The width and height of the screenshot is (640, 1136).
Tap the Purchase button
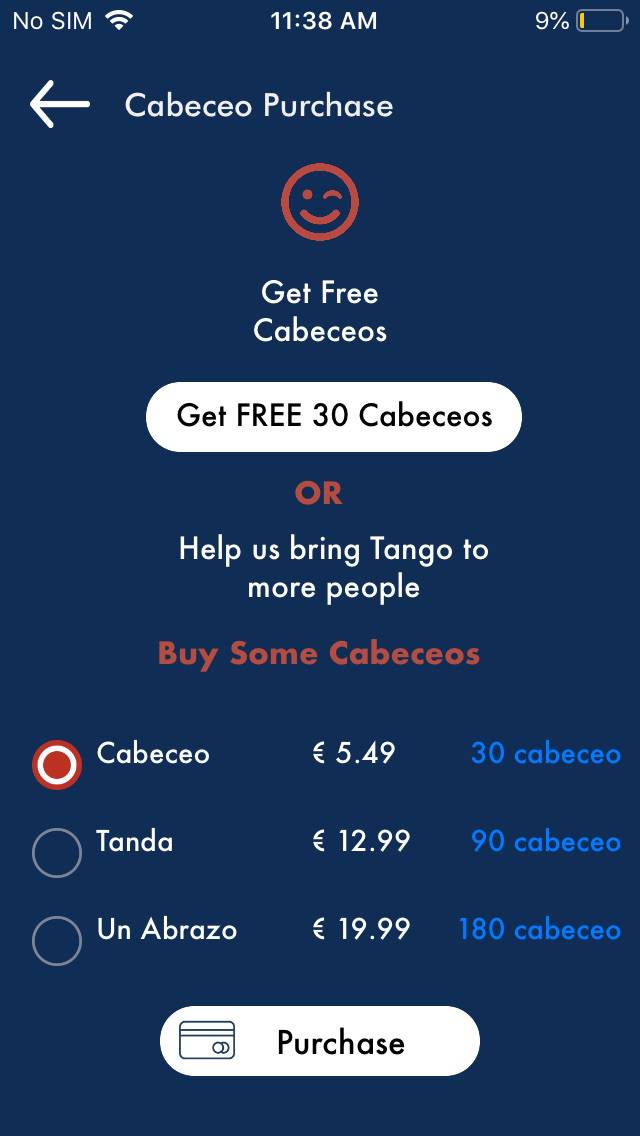click(x=320, y=1042)
